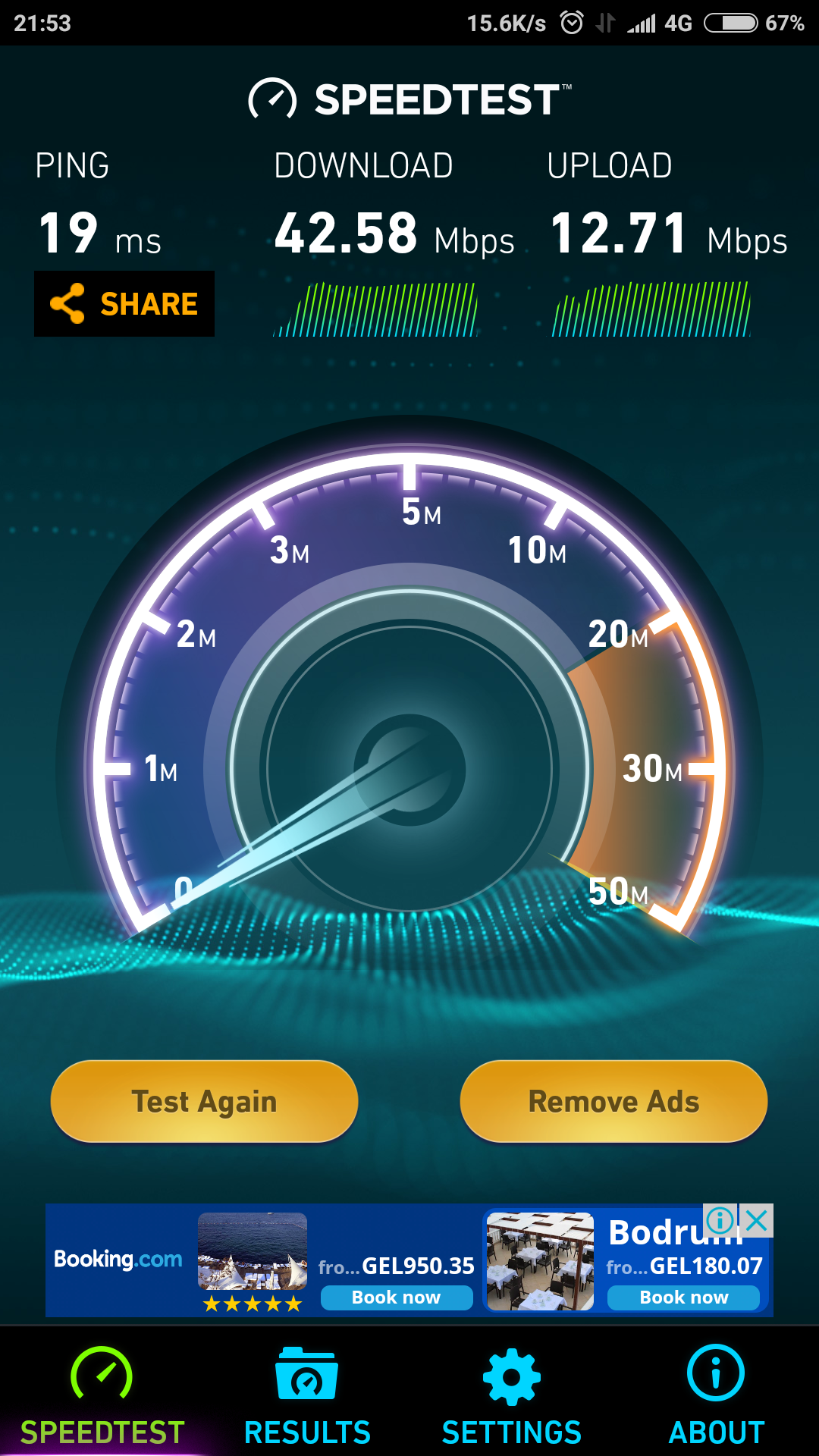
Task: Tap the Remove Ads button
Action: pos(613,1101)
